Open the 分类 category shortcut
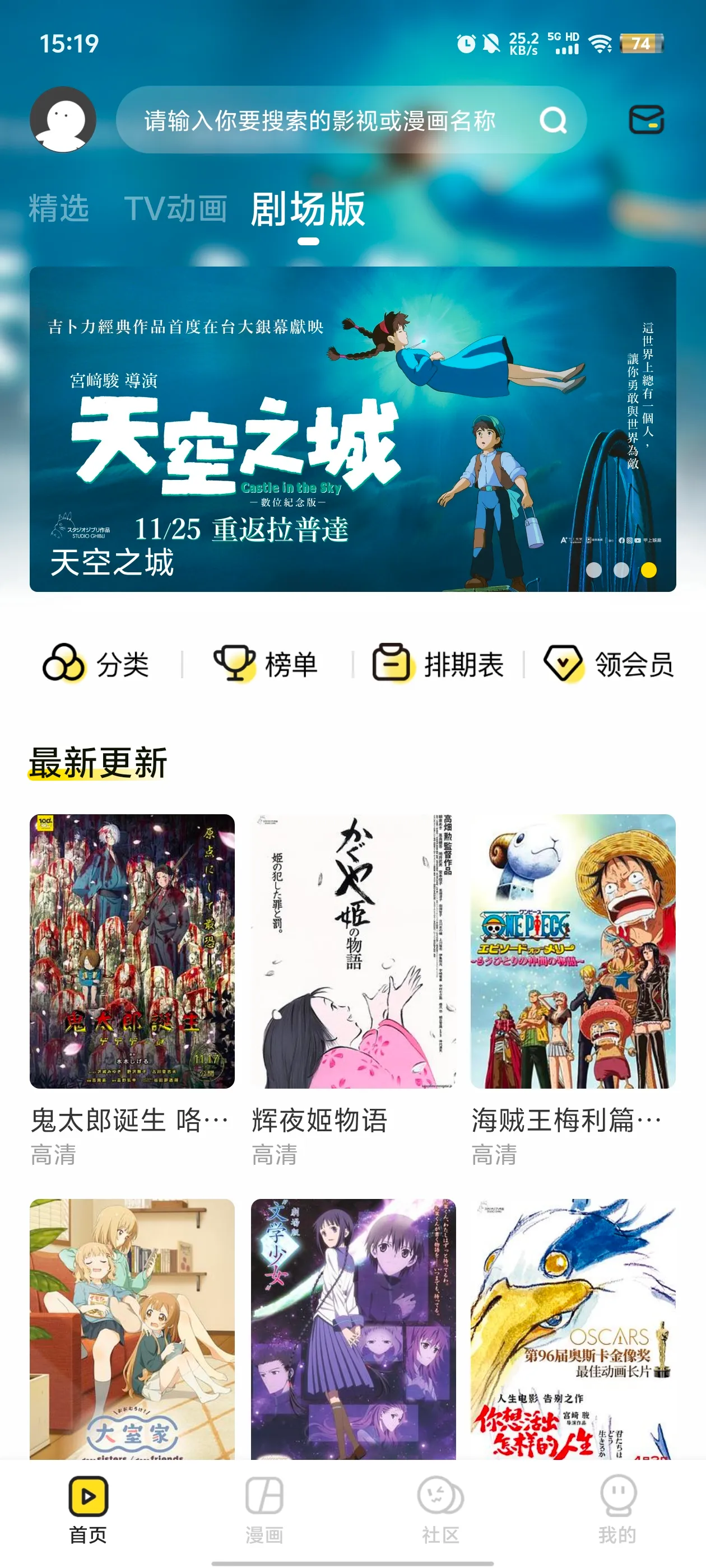 96,664
